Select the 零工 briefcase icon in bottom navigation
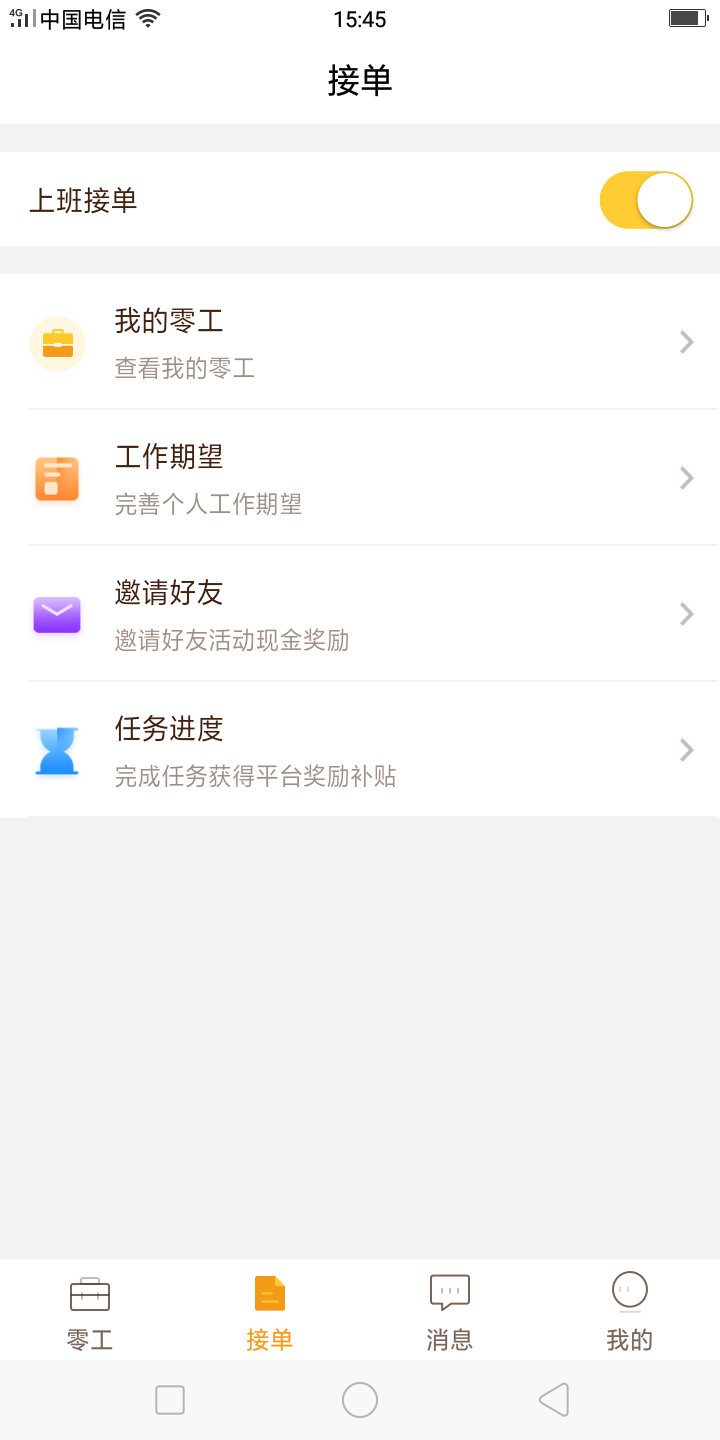 89,1293
